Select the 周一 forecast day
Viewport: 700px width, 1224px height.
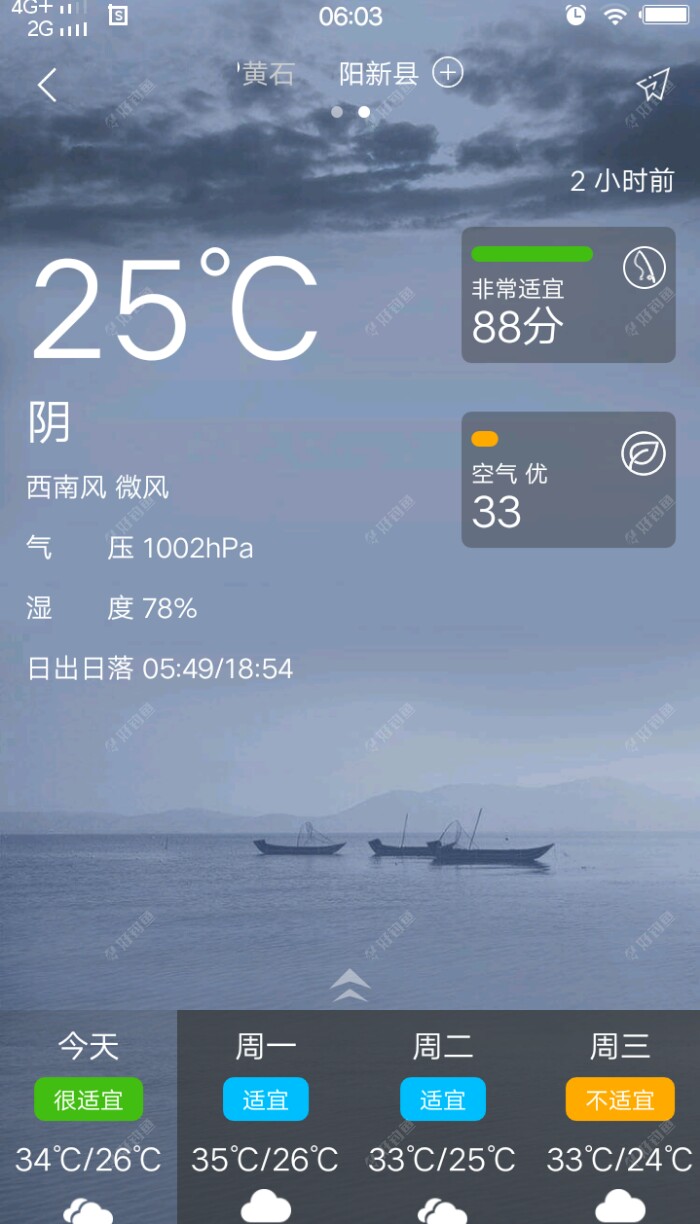[x=266, y=1115]
